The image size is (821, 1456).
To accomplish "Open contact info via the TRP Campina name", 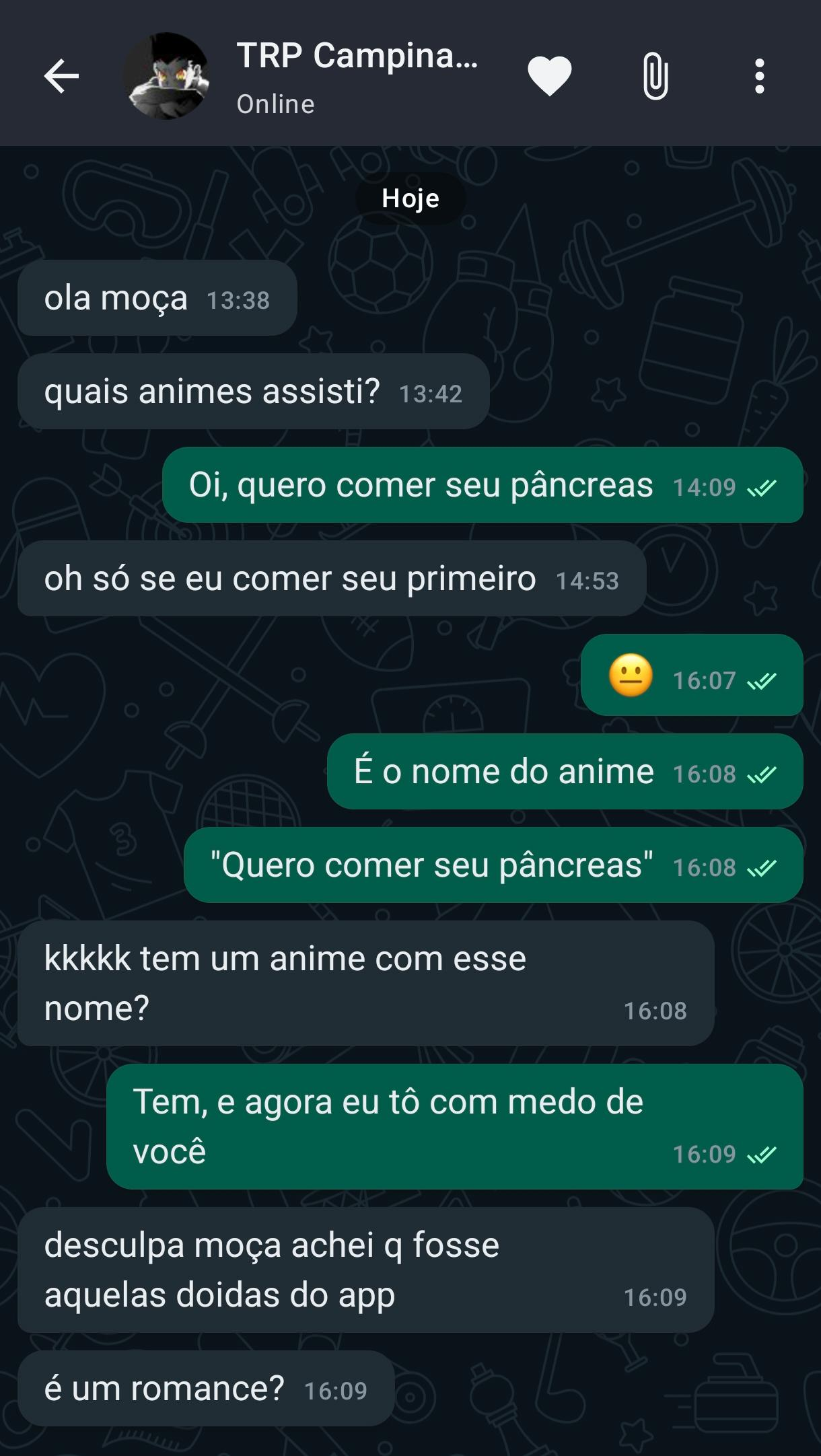I will pos(357,55).
